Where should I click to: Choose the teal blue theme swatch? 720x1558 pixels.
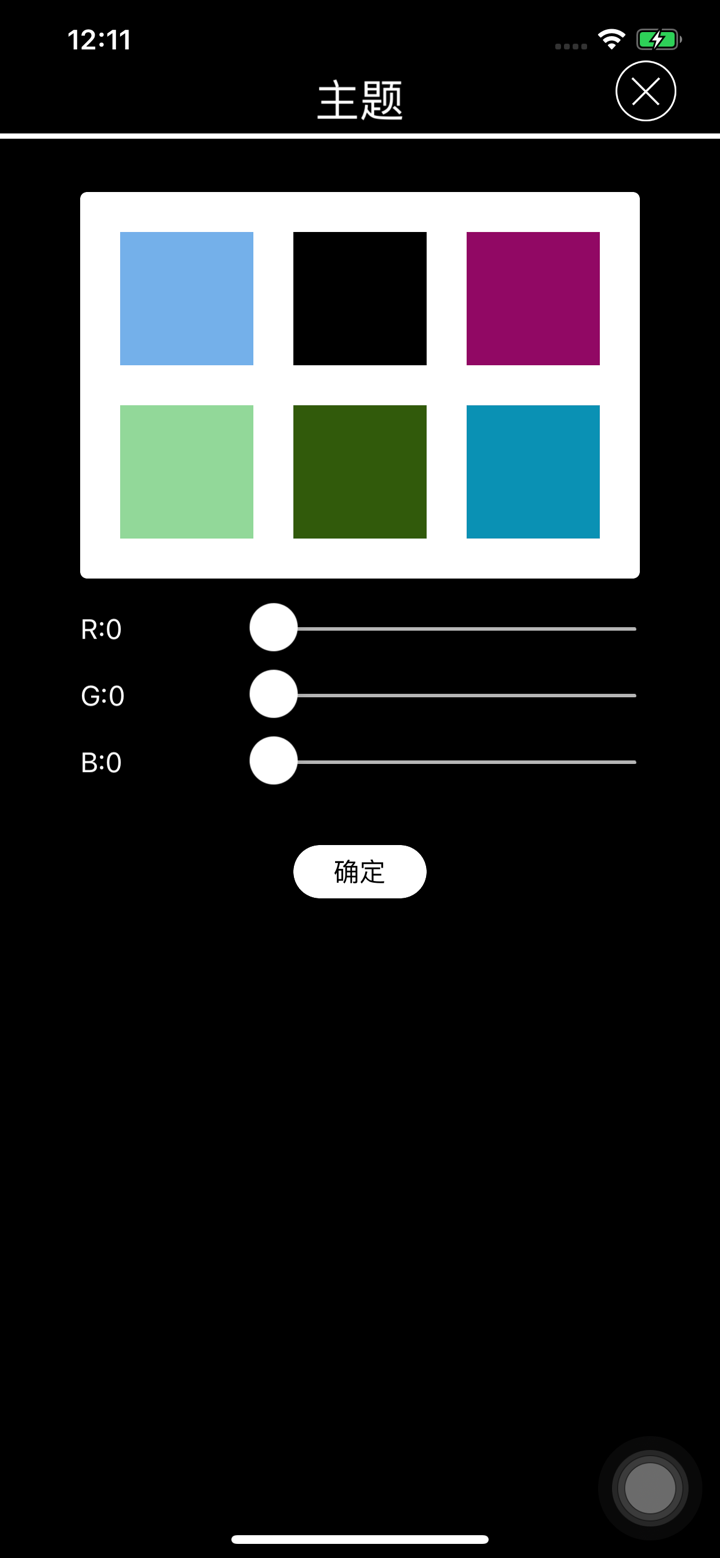click(x=532, y=471)
